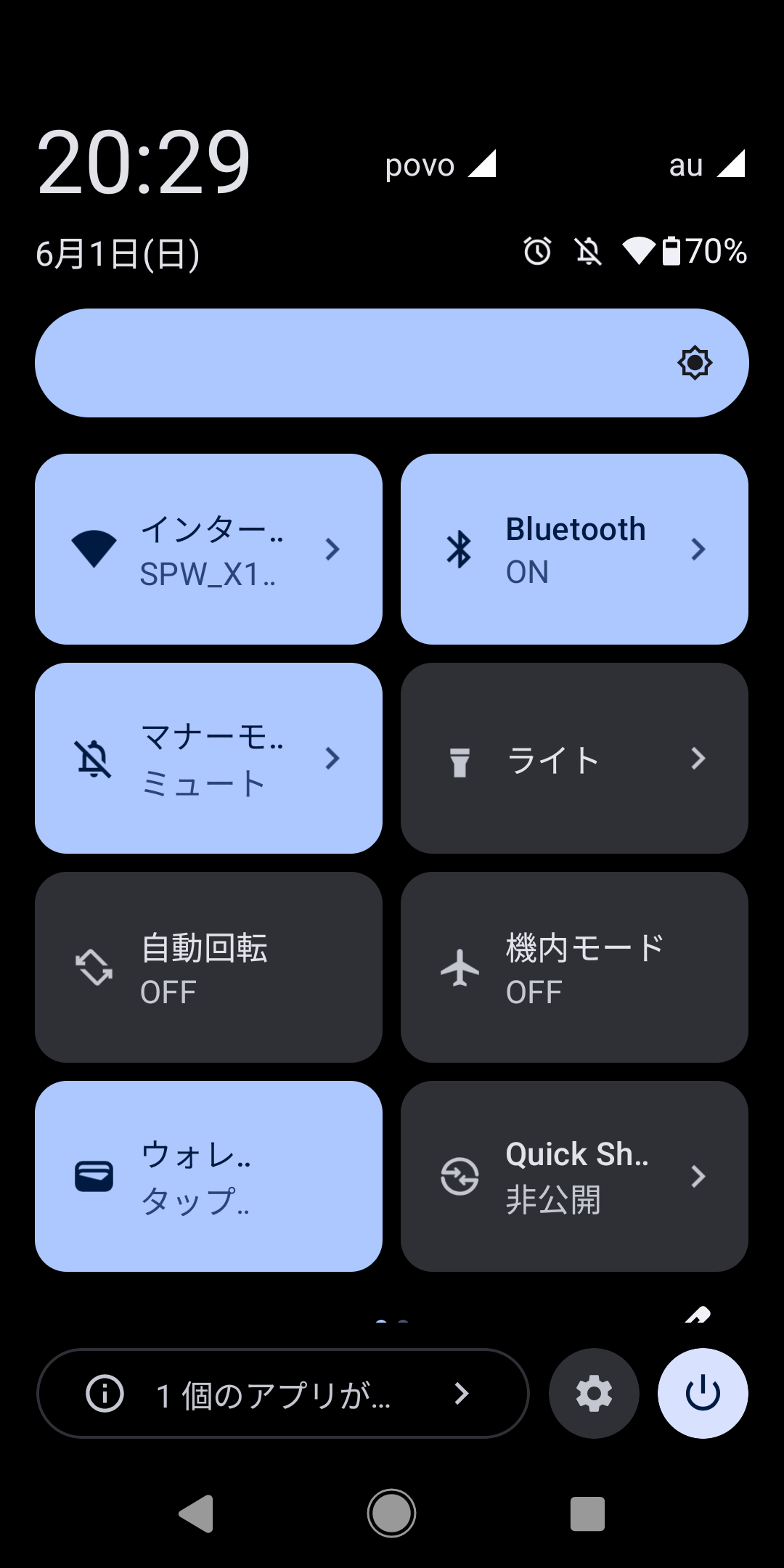Tap the brightness slider bar

pos(392,363)
